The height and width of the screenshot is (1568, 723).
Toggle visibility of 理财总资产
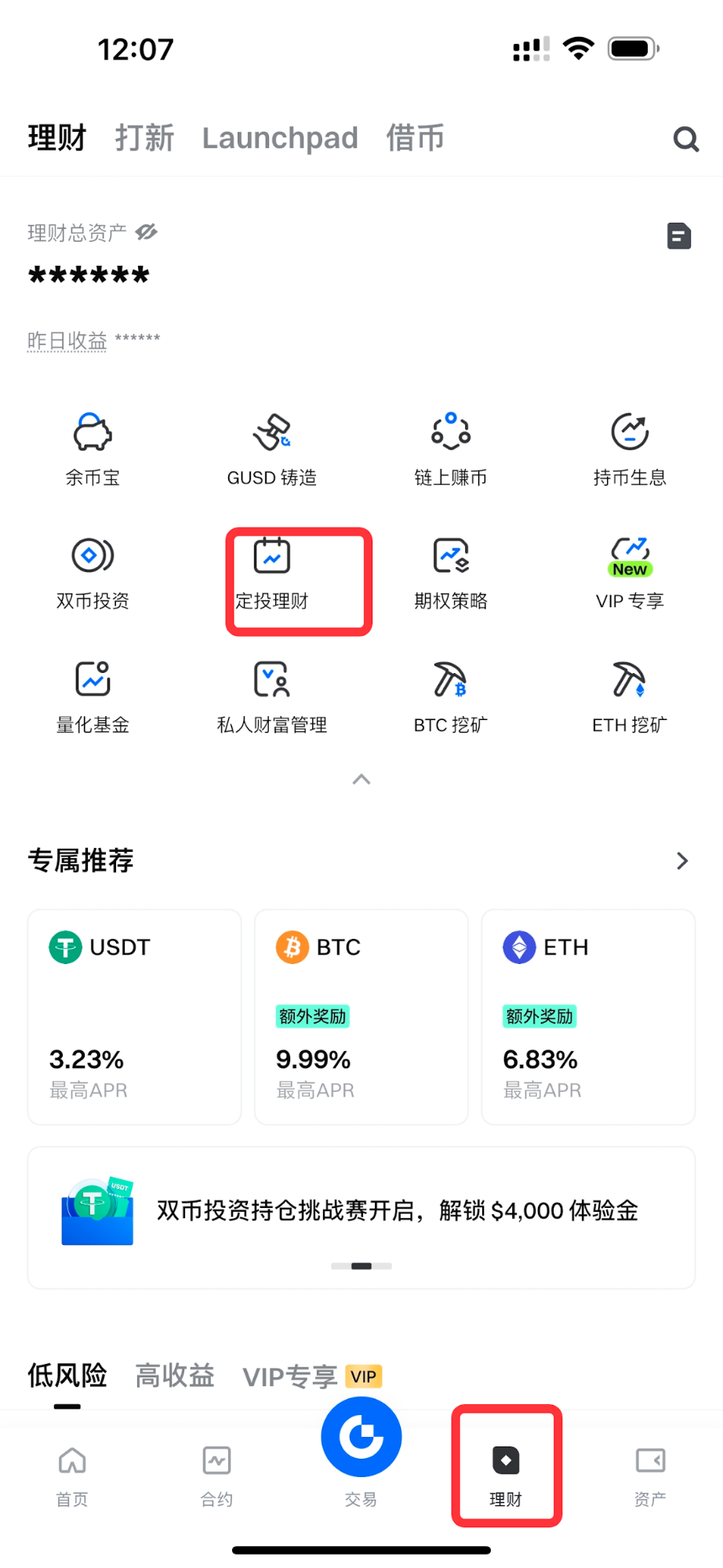coord(147,232)
